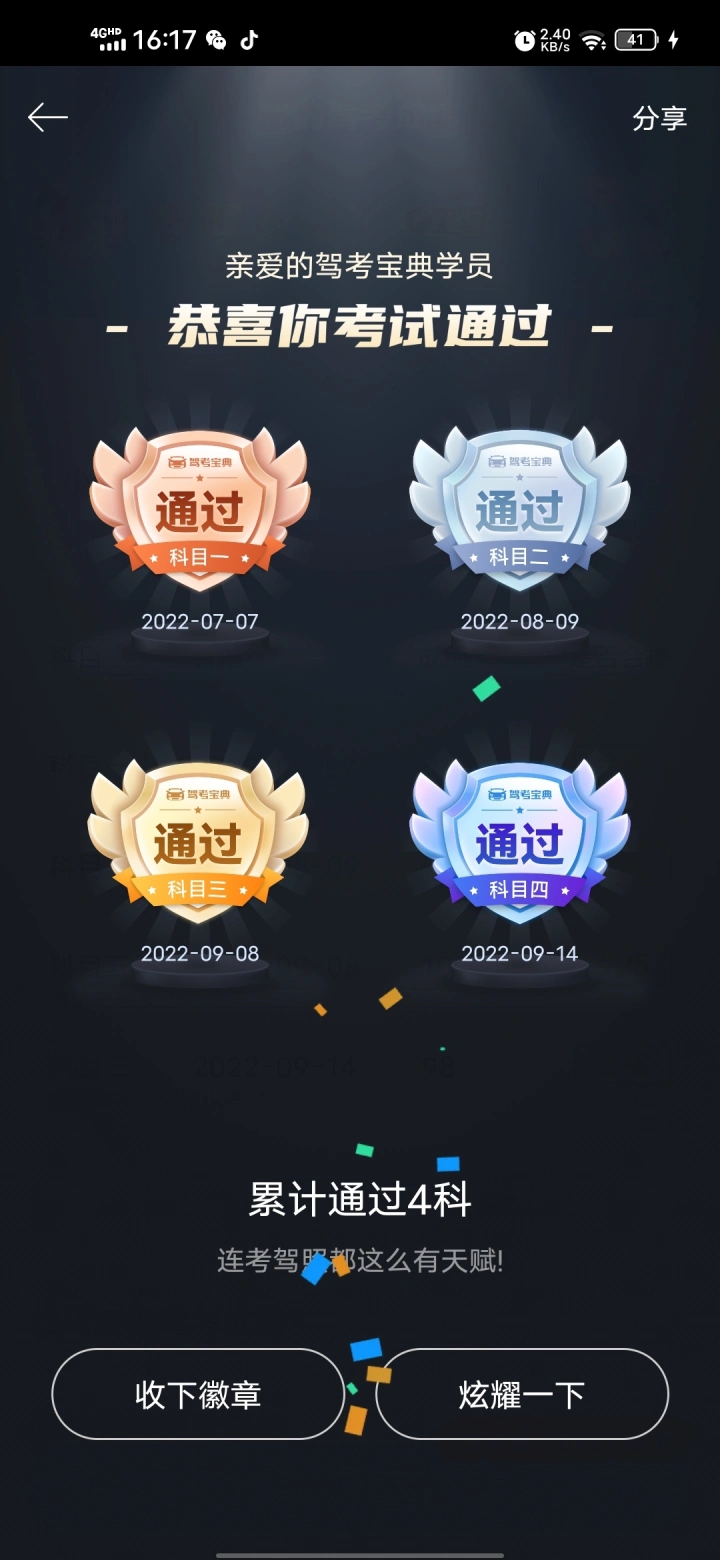This screenshot has height=1560, width=720.
Task: Go back using the arrow icon
Action: (x=48, y=118)
